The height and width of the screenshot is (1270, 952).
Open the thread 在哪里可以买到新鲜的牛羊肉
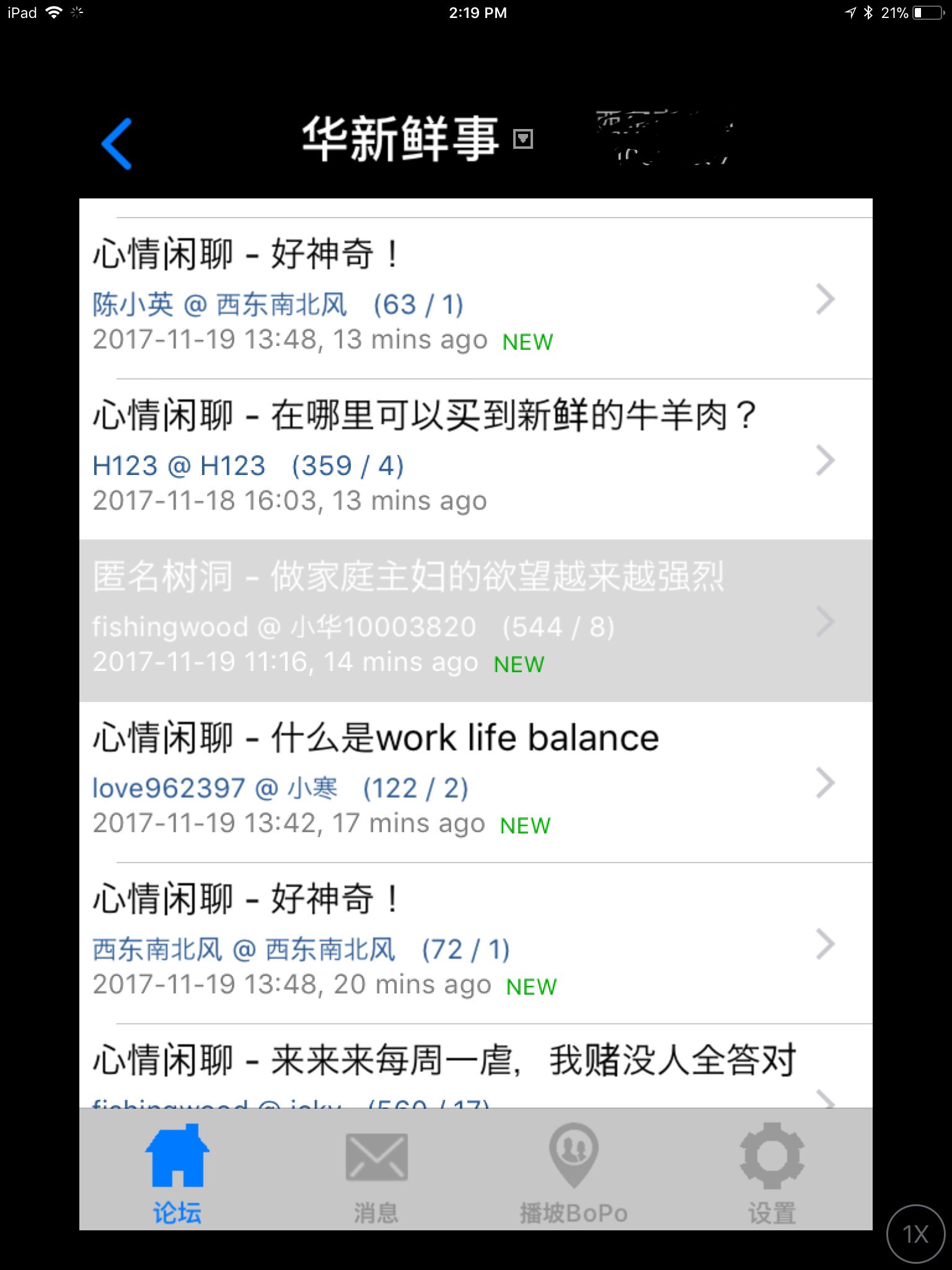point(434,459)
